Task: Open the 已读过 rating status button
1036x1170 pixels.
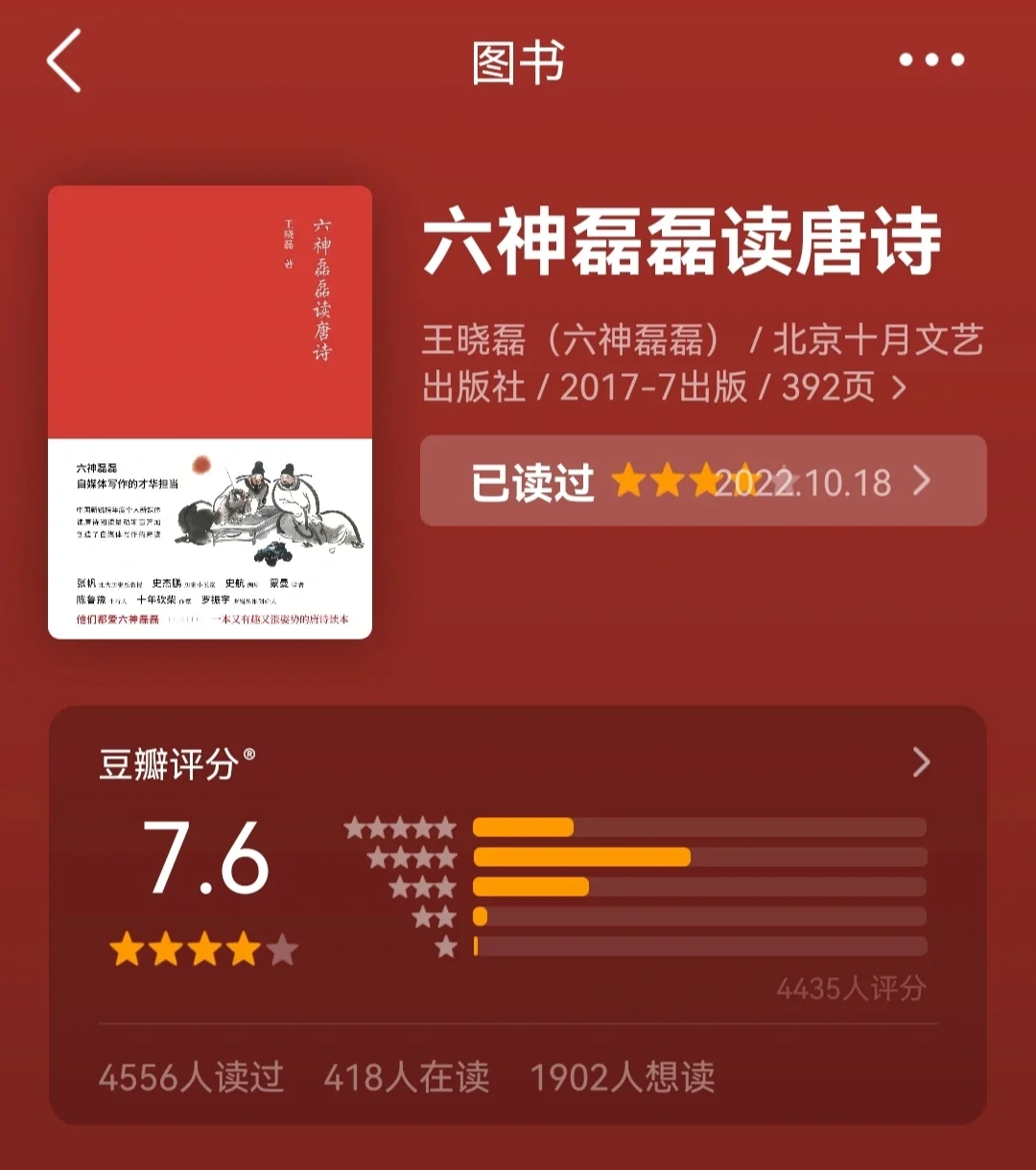Action: pyautogui.click(x=702, y=481)
